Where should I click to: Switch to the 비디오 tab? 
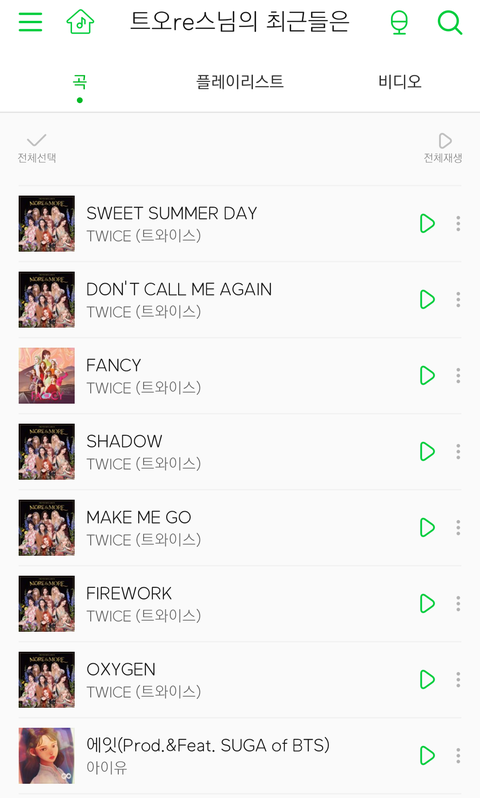tap(400, 81)
